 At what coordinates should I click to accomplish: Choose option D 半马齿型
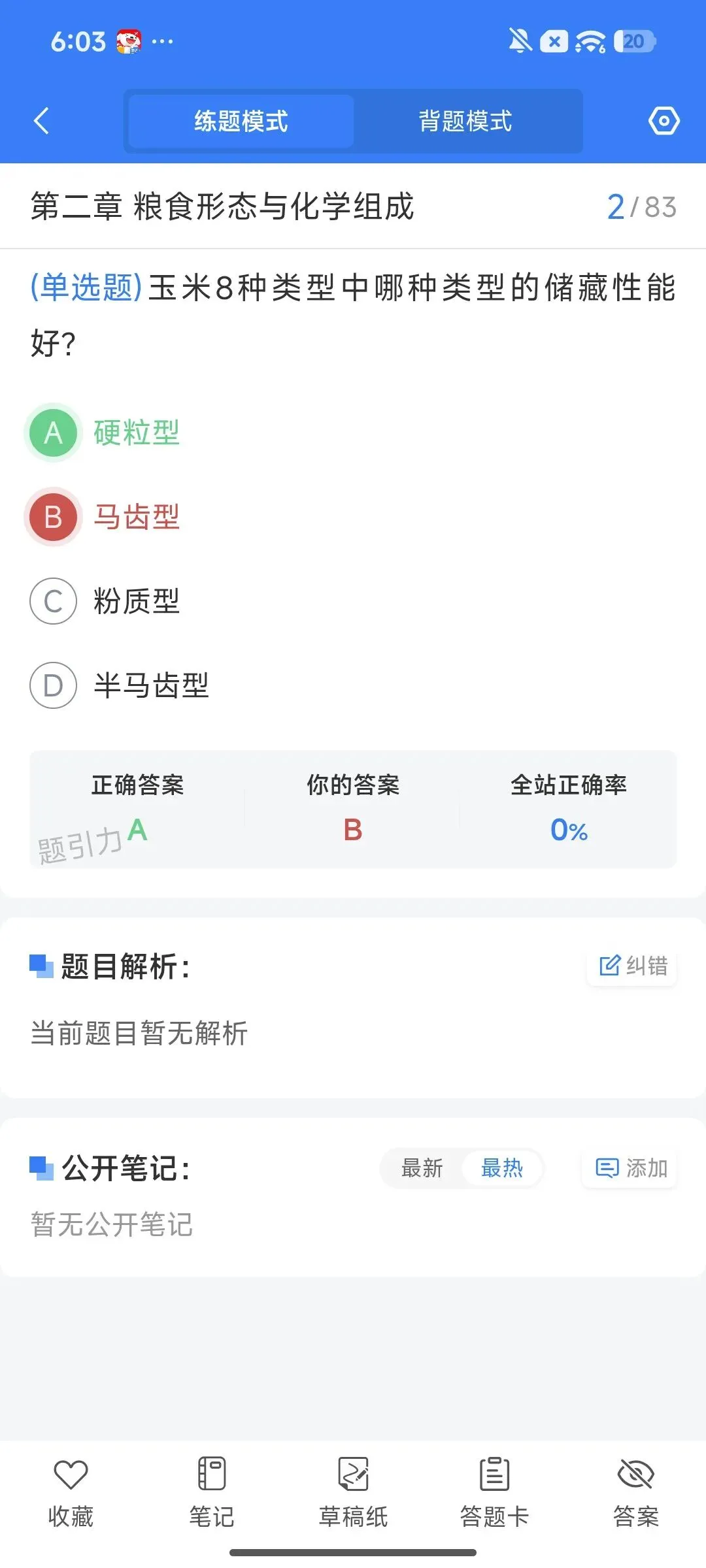[119, 685]
